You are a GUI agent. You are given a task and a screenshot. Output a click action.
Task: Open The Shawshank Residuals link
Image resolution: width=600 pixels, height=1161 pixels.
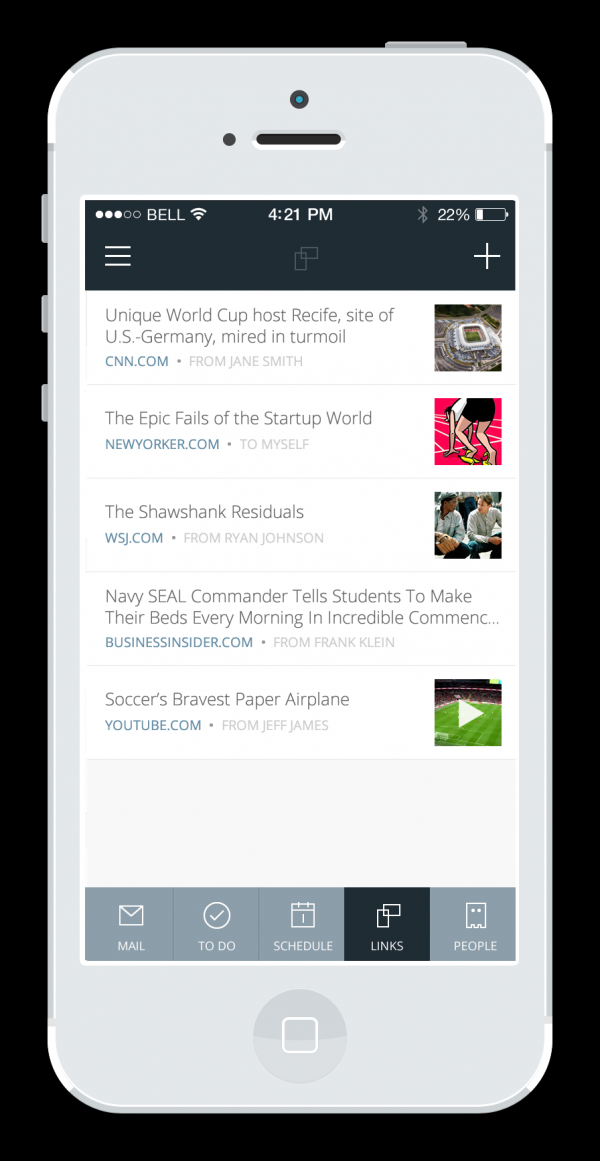(x=205, y=512)
